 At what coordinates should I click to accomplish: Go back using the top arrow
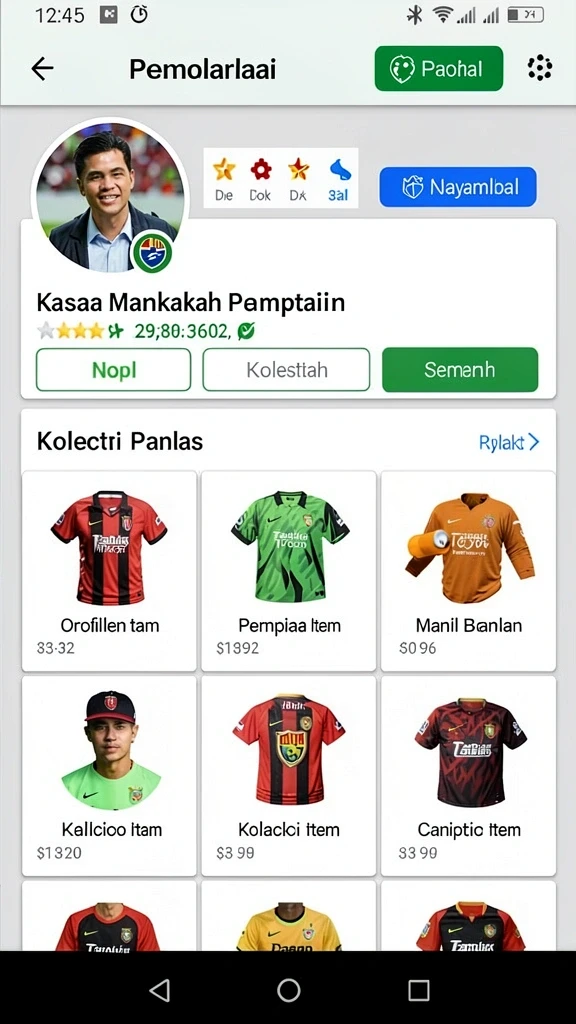coord(42,69)
